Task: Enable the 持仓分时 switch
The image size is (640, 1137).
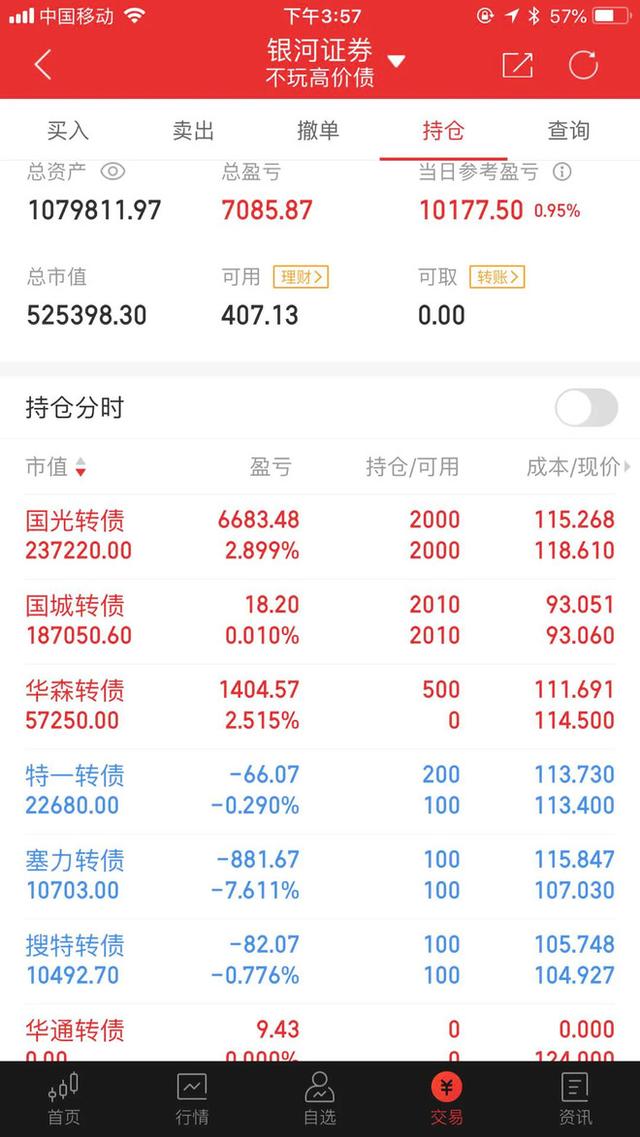Action: click(x=586, y=408)
